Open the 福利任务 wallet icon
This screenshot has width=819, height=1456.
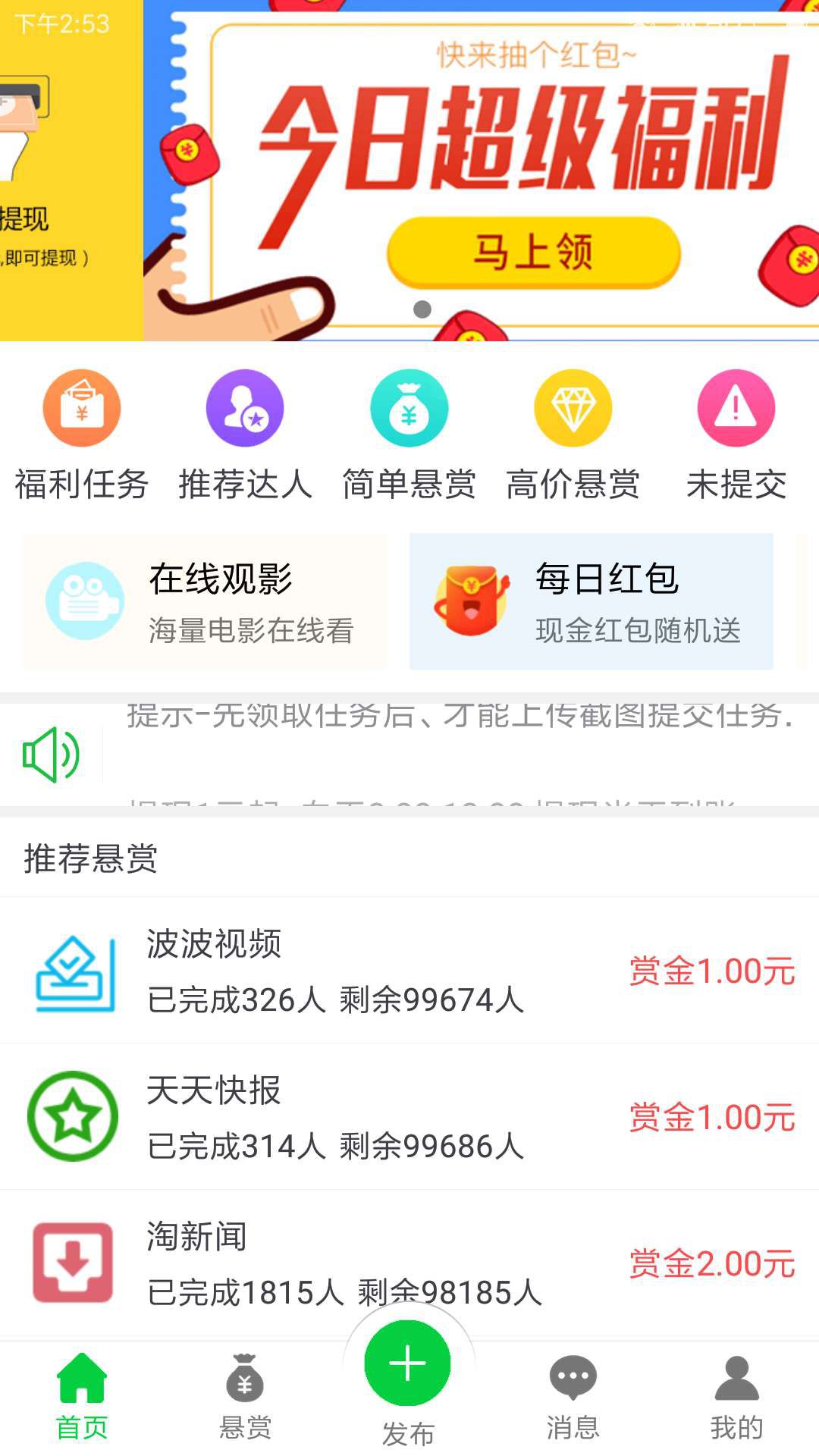(82, 407)
